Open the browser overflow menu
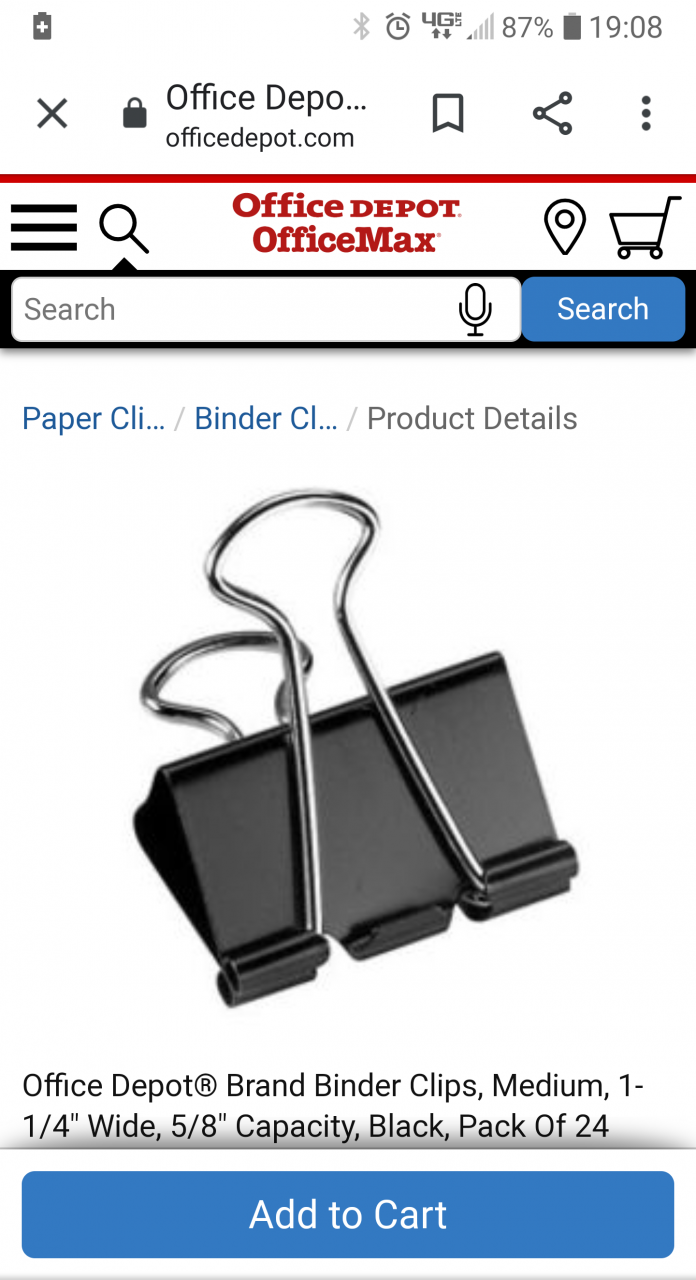Viewport: 696px width, 1280px height. [x=646, y=114]
